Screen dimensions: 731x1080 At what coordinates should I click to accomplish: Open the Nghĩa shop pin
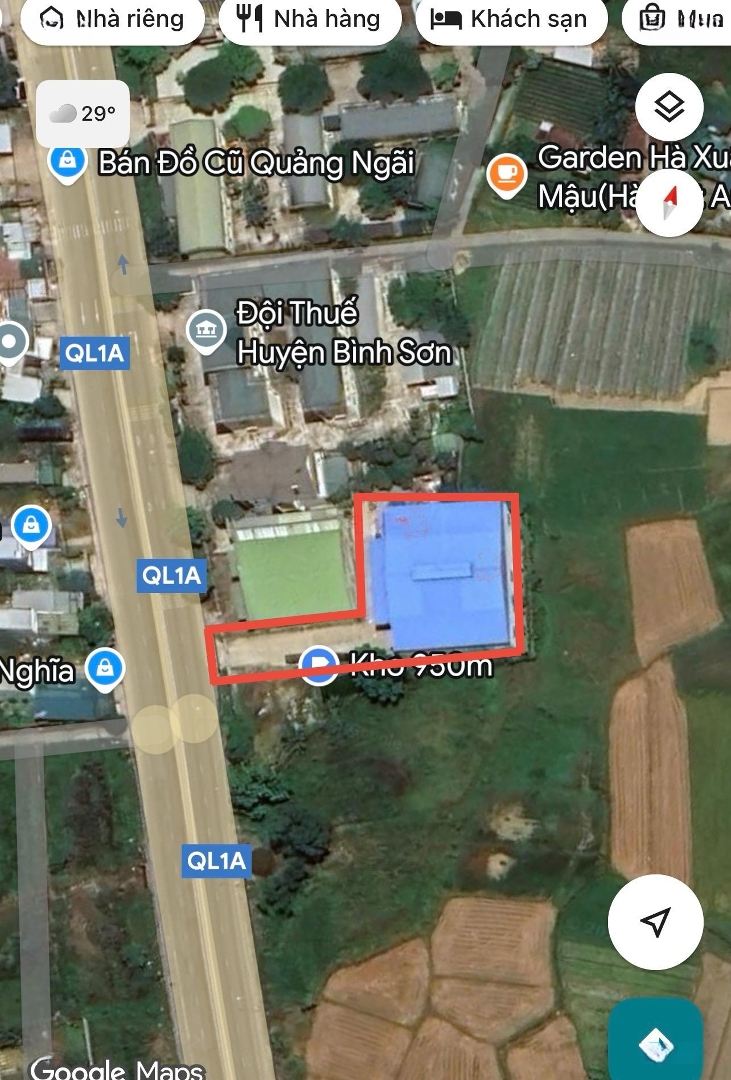(x=104, y=669)
